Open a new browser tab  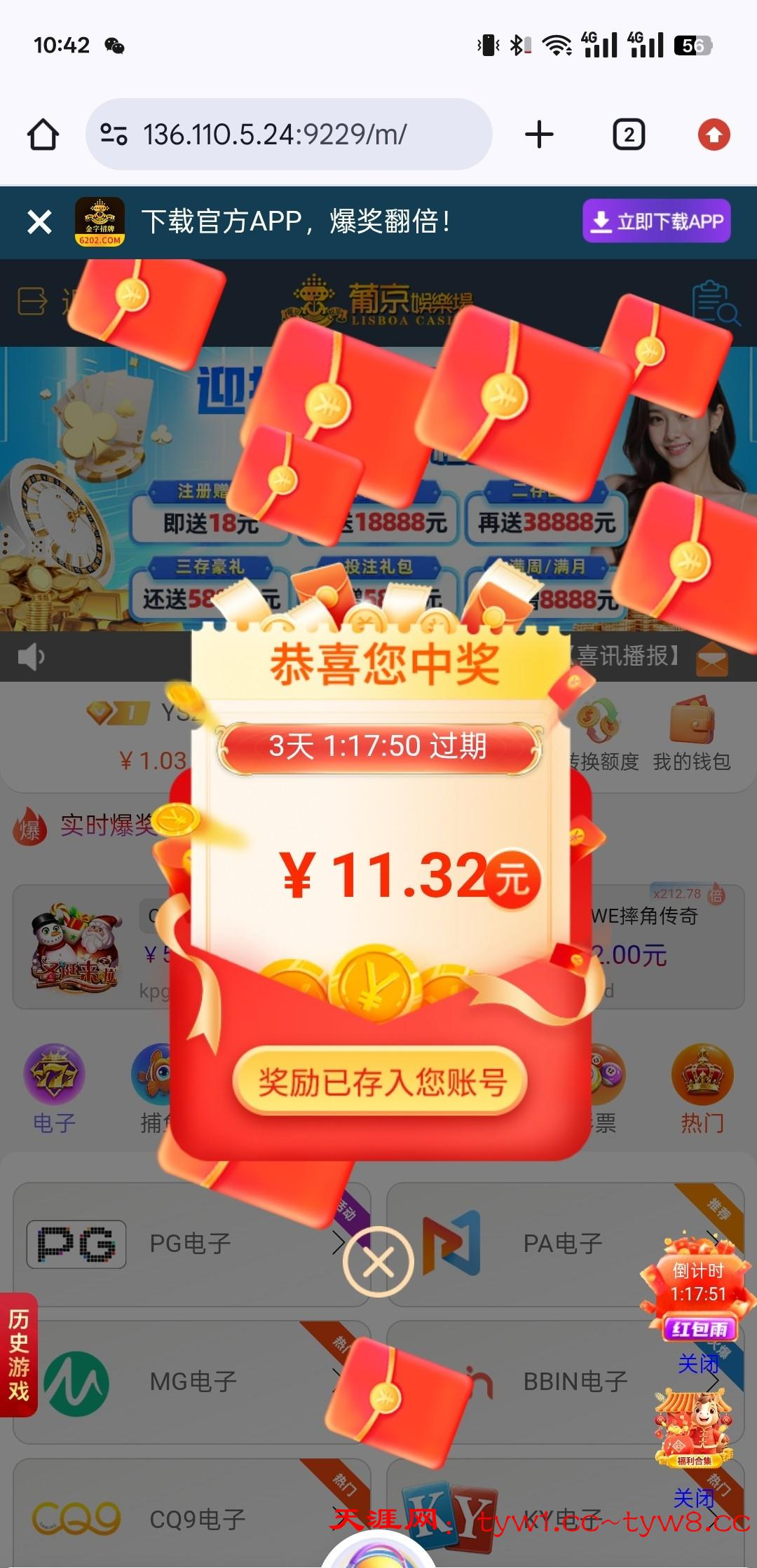click(539, 135)
